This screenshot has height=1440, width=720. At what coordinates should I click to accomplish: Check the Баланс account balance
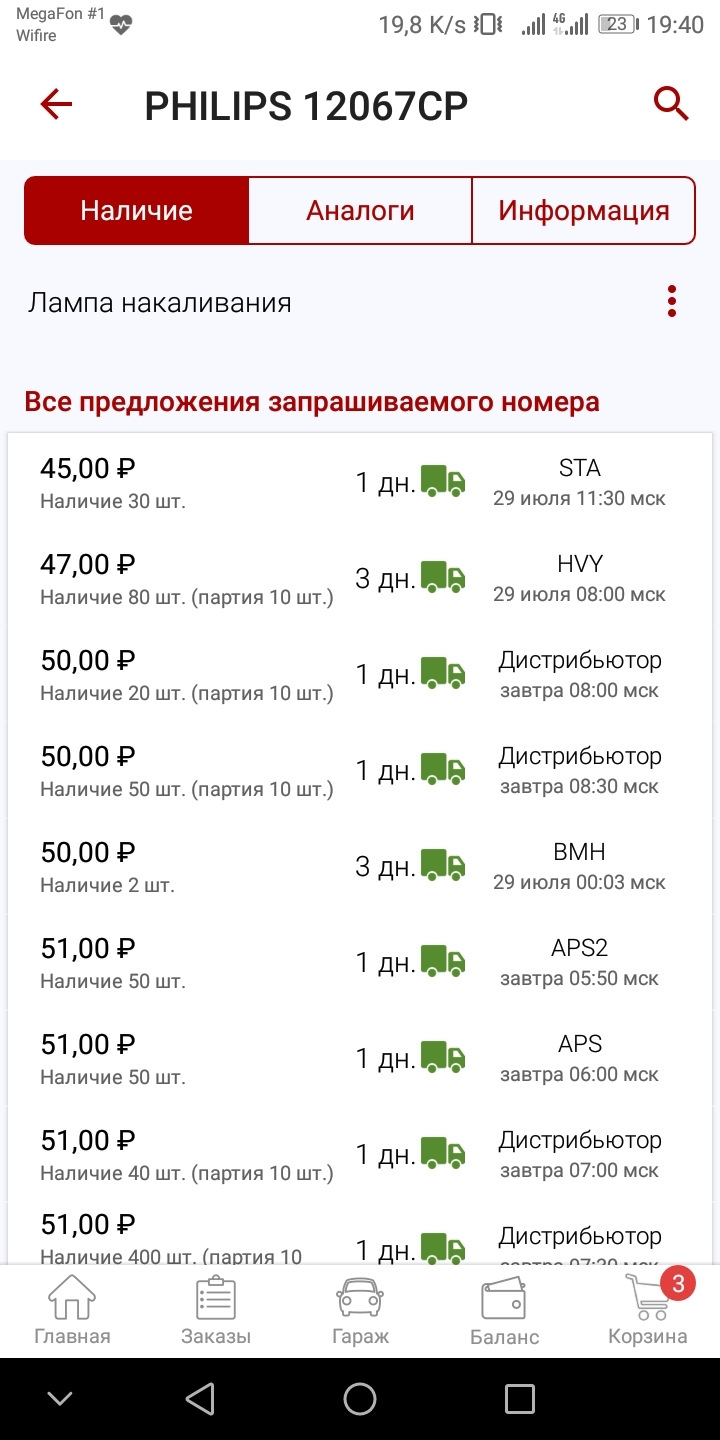(504, 1310)
